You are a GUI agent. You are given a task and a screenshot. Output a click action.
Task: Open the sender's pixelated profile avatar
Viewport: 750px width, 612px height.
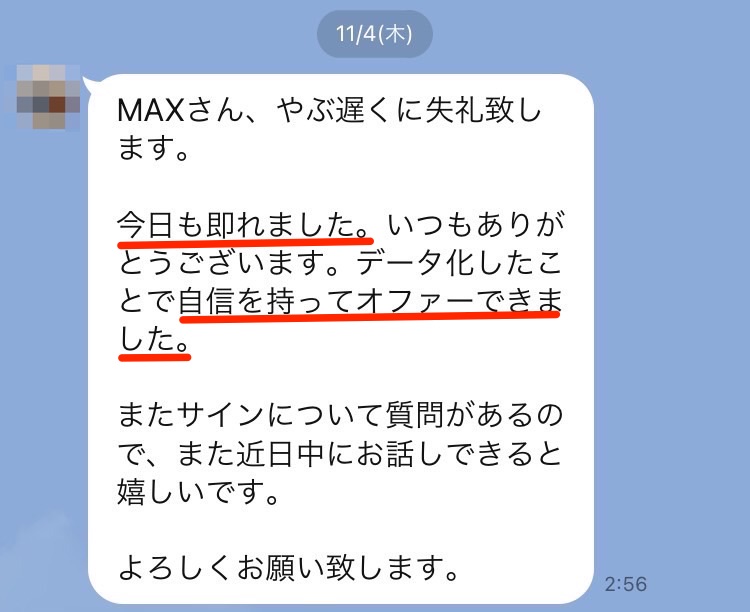pos(49,98)
